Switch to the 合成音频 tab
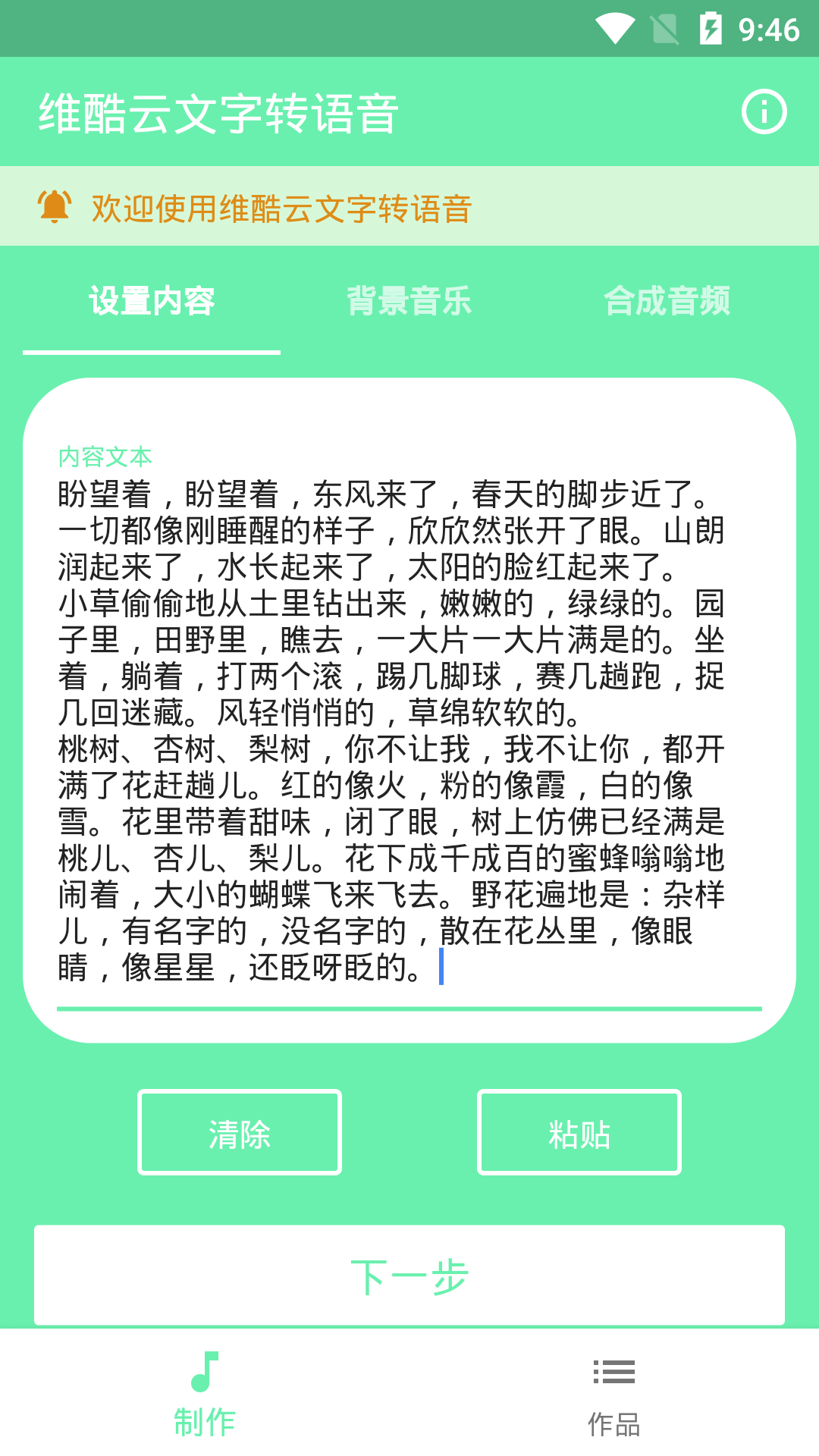Viewport: 819px width, 1456px height. [x=667, y=301]
